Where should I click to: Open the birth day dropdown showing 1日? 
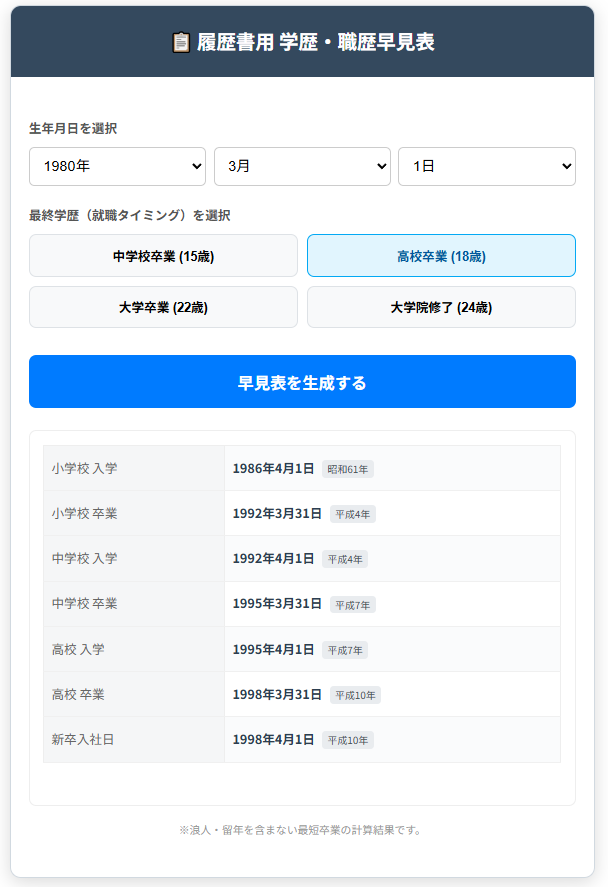[x=486, y=166]
